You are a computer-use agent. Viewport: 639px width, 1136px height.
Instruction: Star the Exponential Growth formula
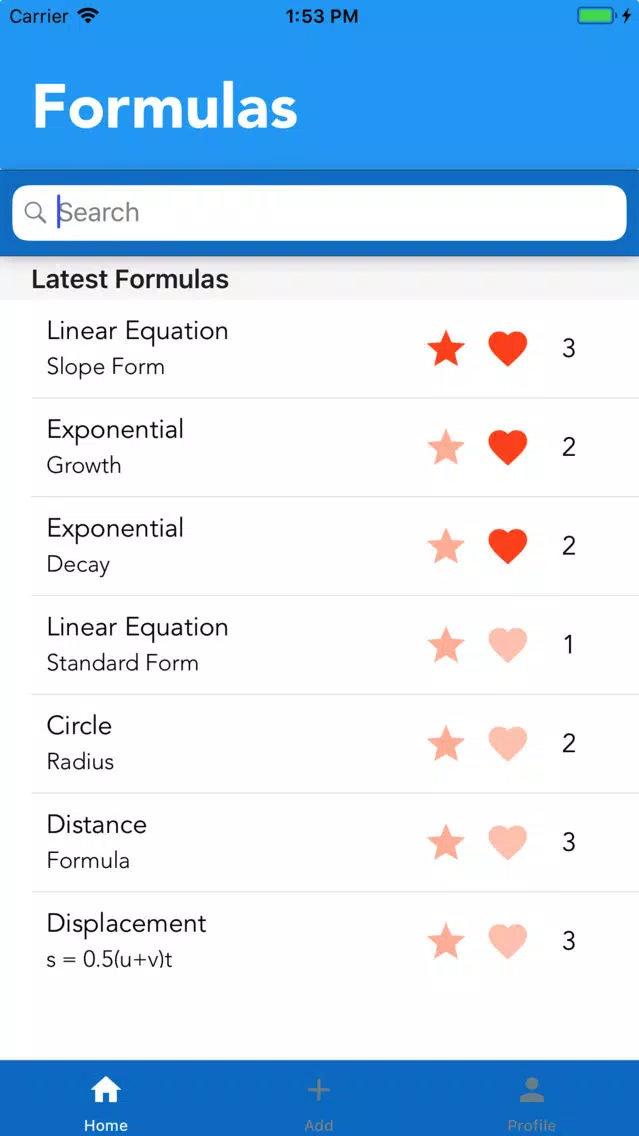(446, 447)
